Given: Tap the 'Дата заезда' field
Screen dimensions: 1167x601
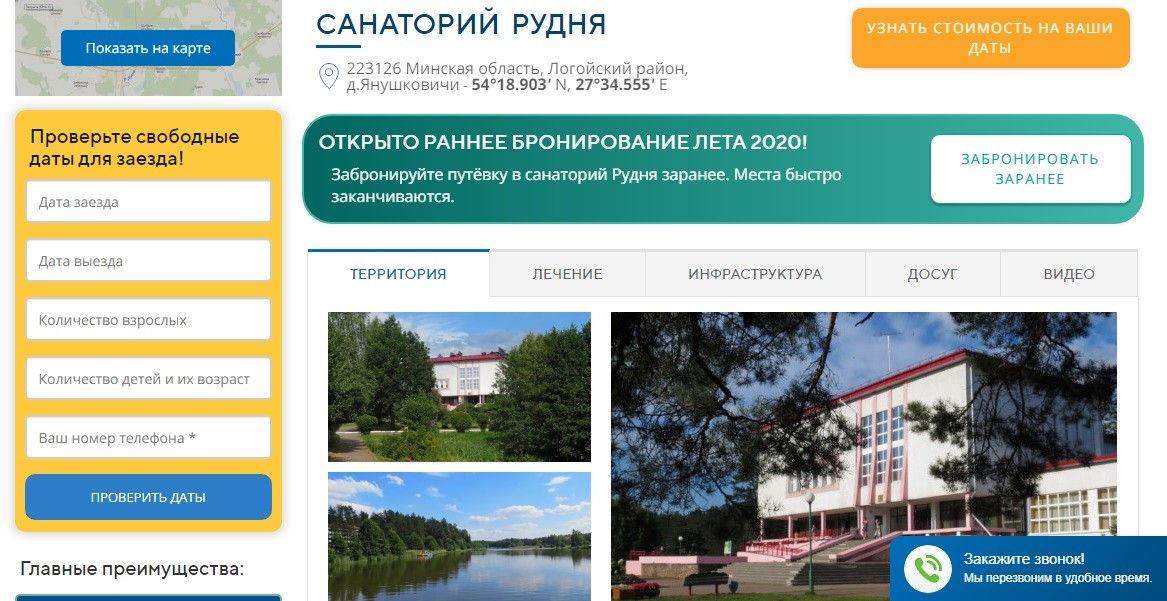Looking at the screenshot, I should click(148, 202).
